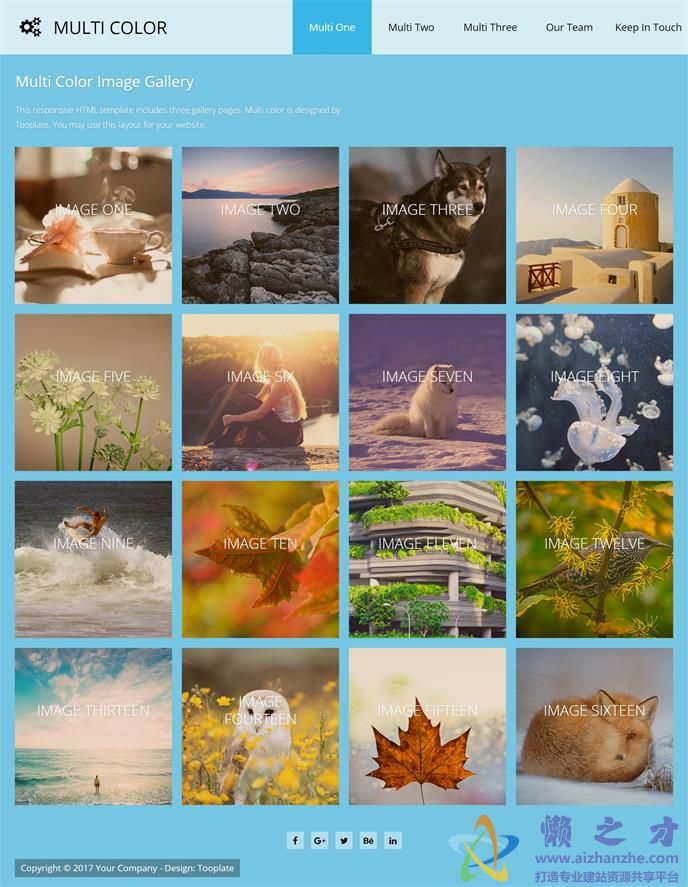Go to the Multi Three gallery

pos(490,27)
